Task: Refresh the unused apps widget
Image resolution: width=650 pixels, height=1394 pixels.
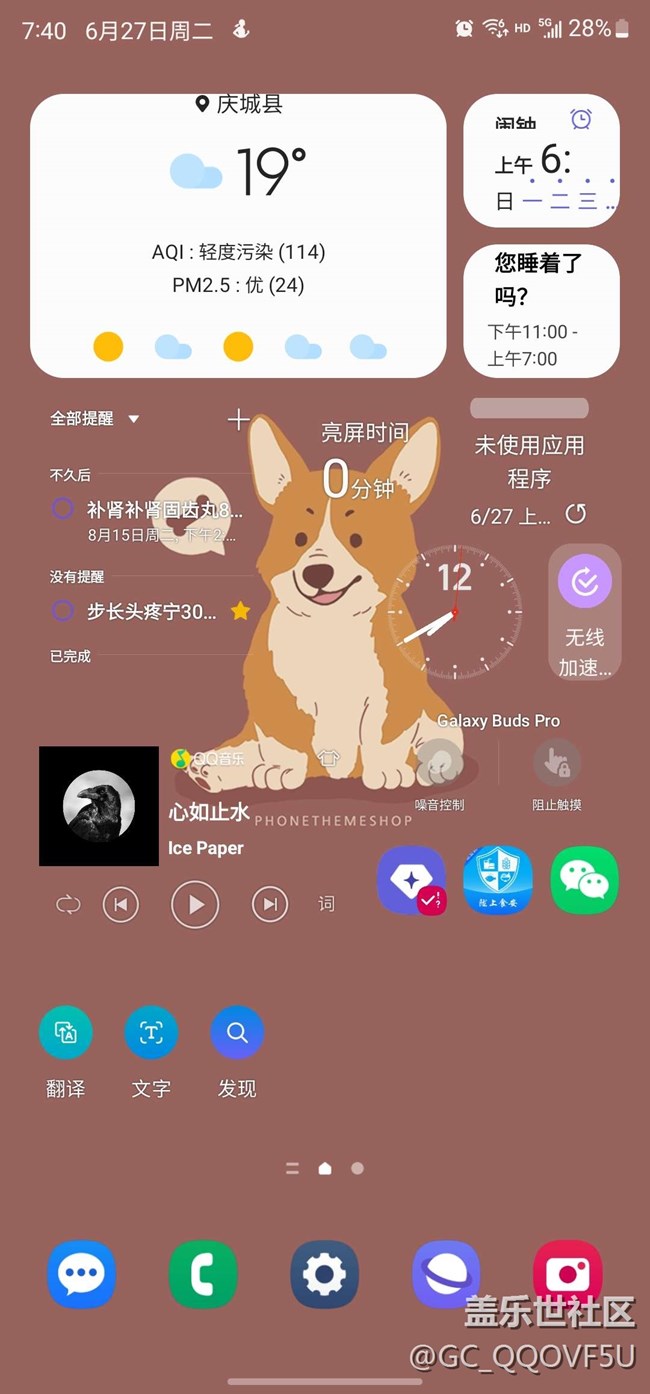Action: click(576, 515)
